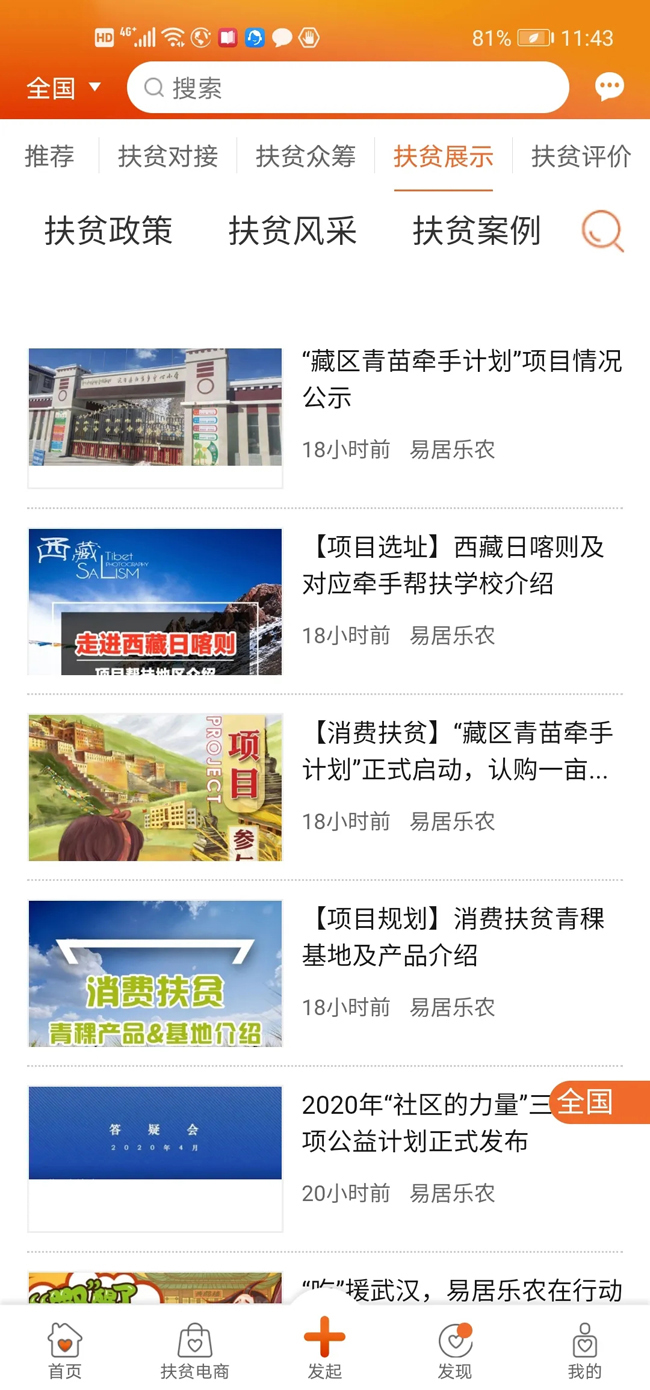
Task: Open the 全国 region dropdown
Action: (x=63, y=88)
